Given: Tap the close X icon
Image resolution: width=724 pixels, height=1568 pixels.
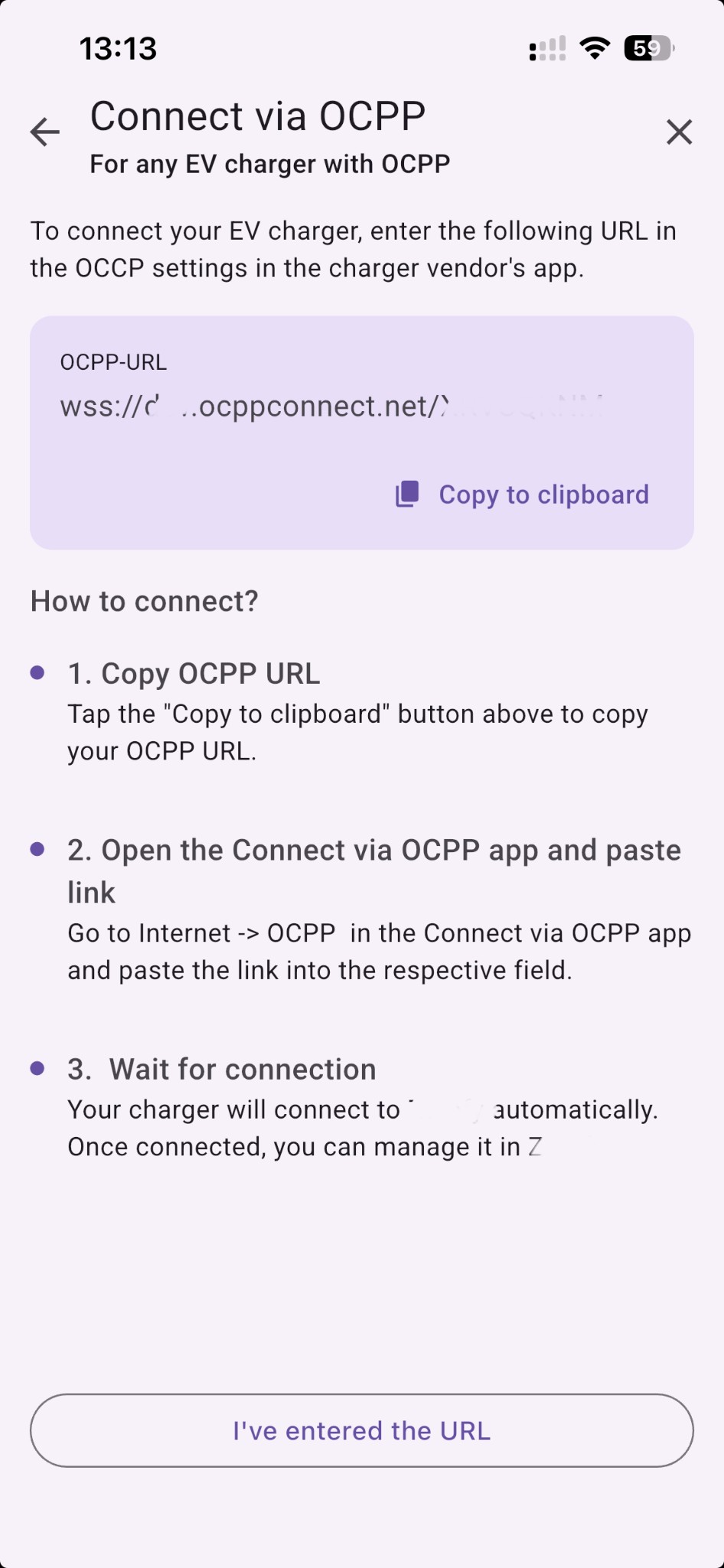Looking at the screenshot, I should click(x=680, y=131).
